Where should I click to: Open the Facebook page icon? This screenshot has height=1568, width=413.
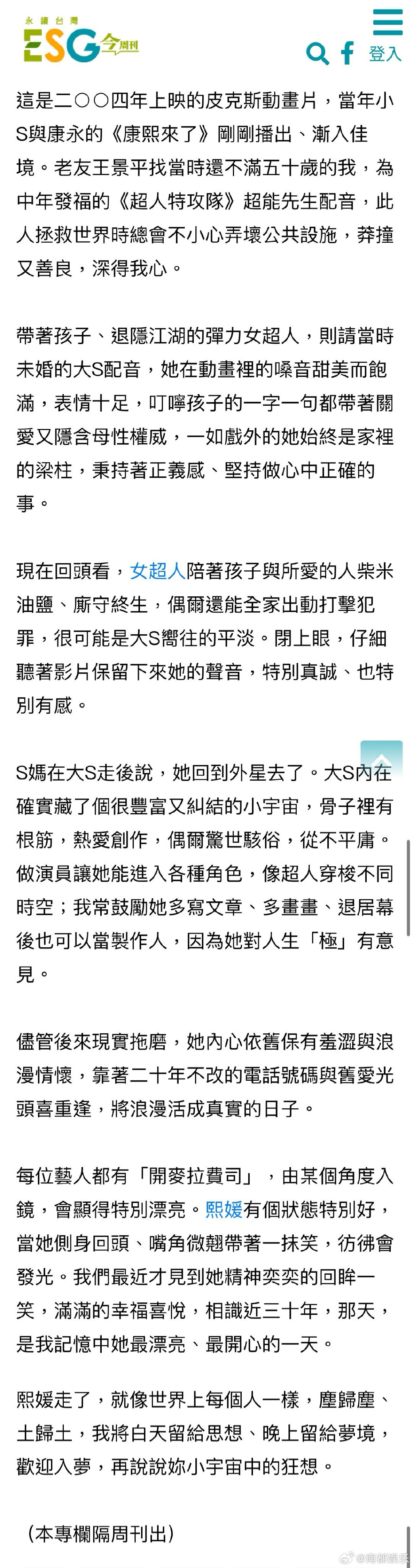click(347, 54)
